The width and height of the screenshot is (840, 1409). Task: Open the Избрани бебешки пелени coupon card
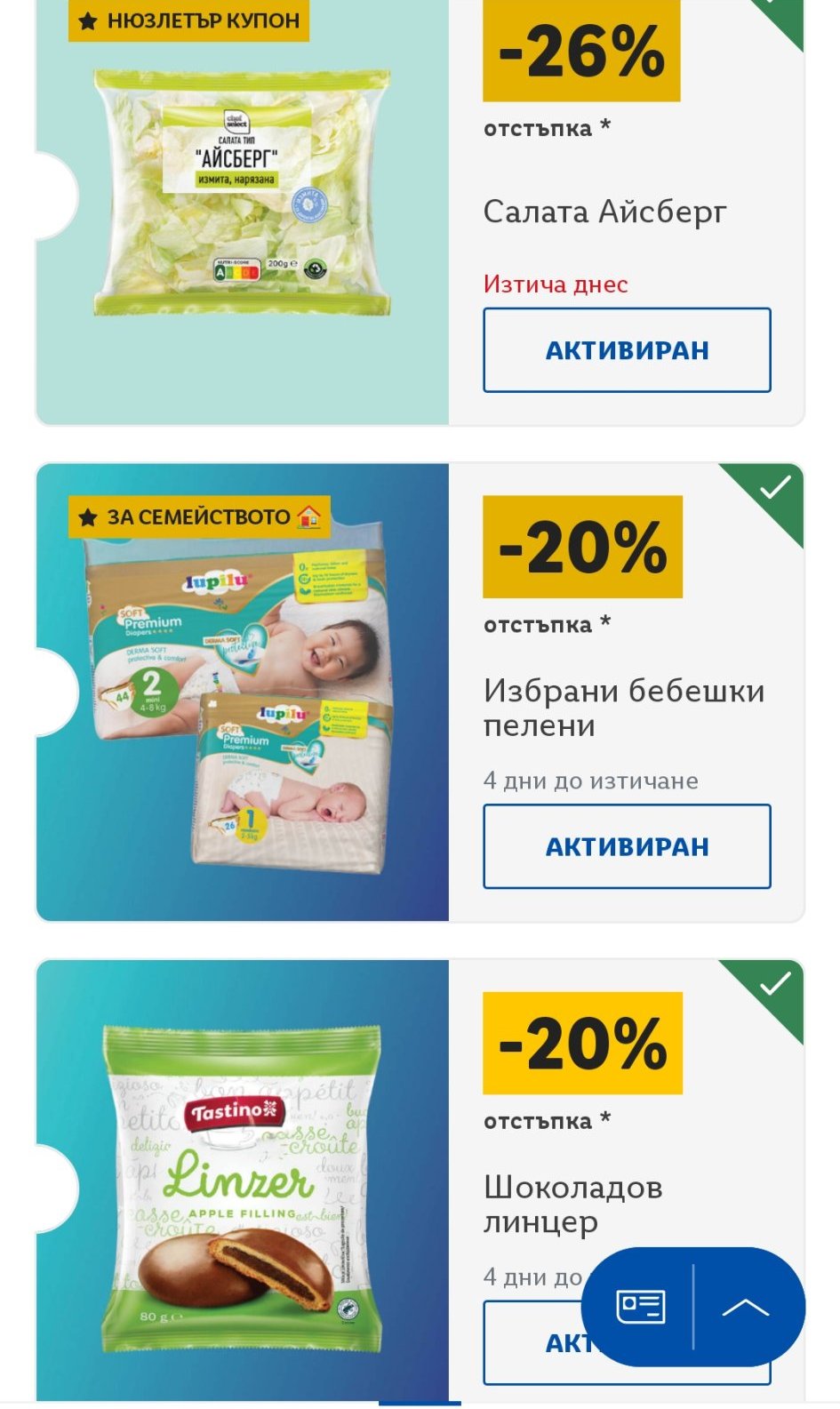click(x=420, y=692)
